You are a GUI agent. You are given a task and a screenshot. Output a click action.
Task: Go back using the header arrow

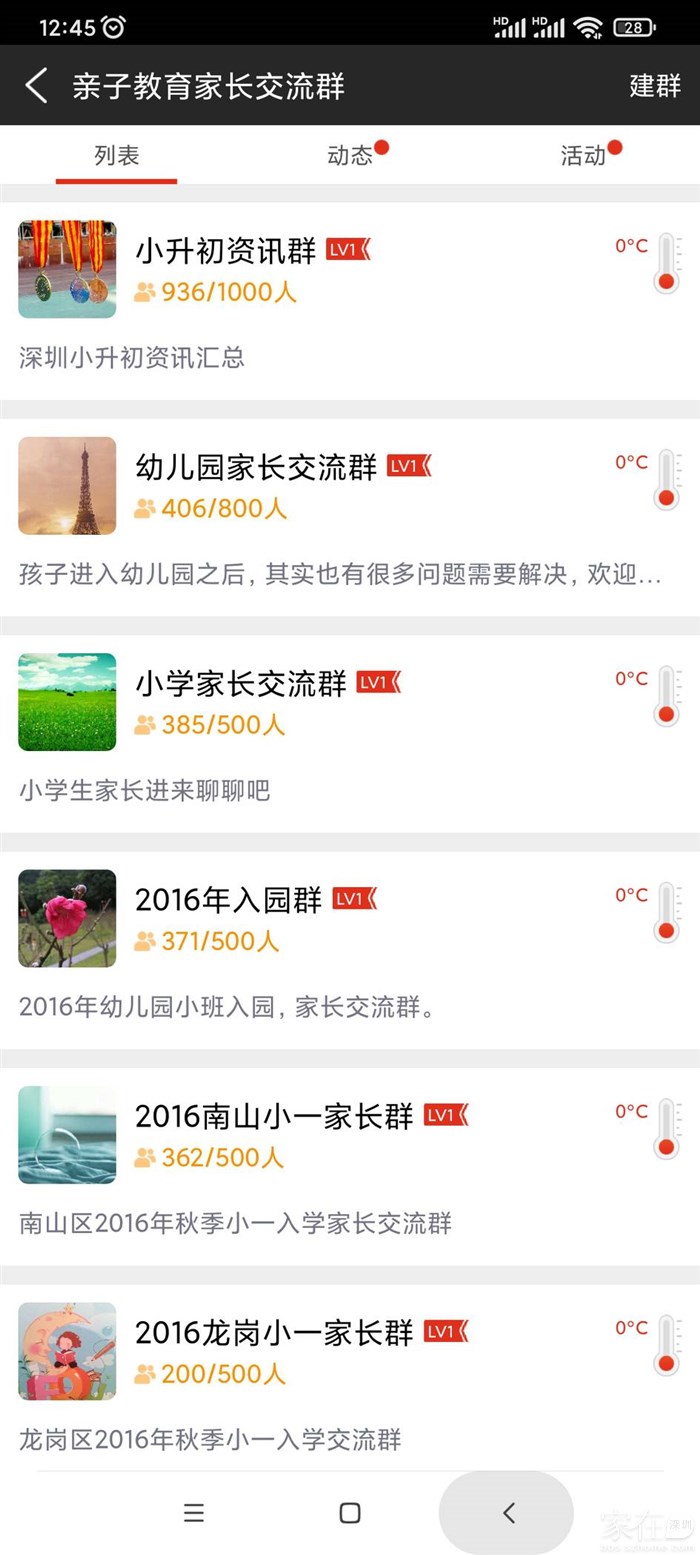(36, 86)
